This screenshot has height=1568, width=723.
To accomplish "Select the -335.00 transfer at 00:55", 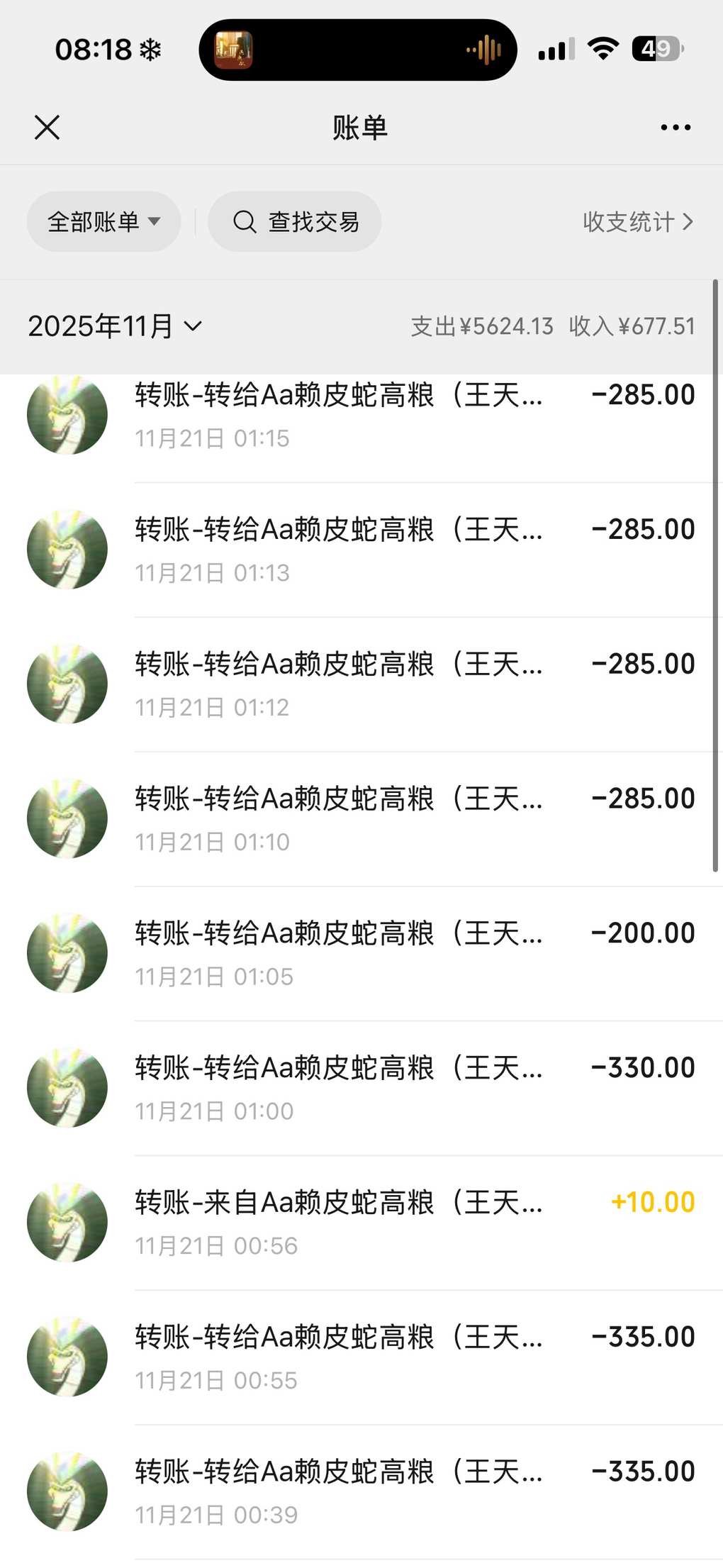I will coord(361,1358).
